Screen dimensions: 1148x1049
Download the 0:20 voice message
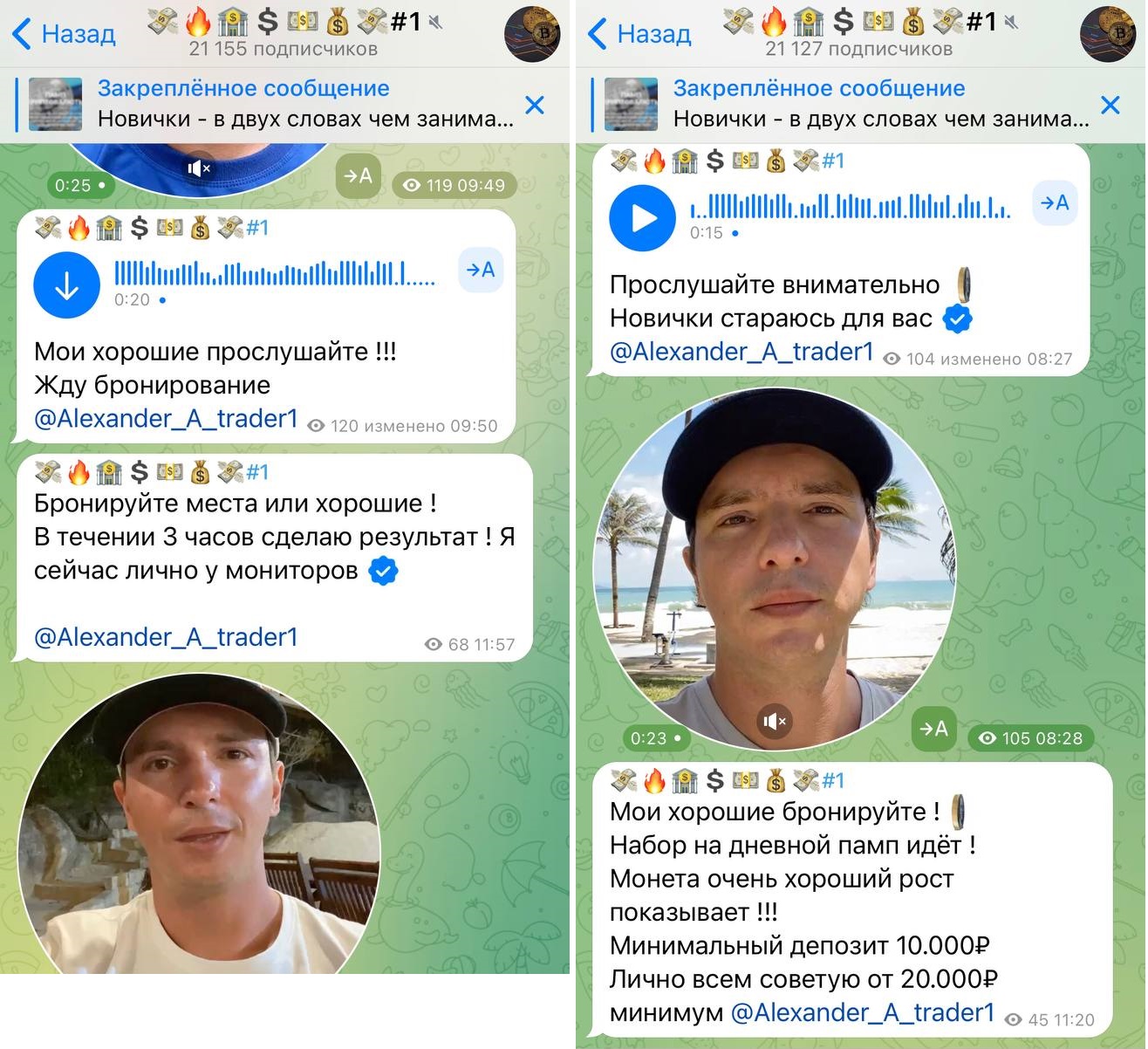click(x=66, y=285)
